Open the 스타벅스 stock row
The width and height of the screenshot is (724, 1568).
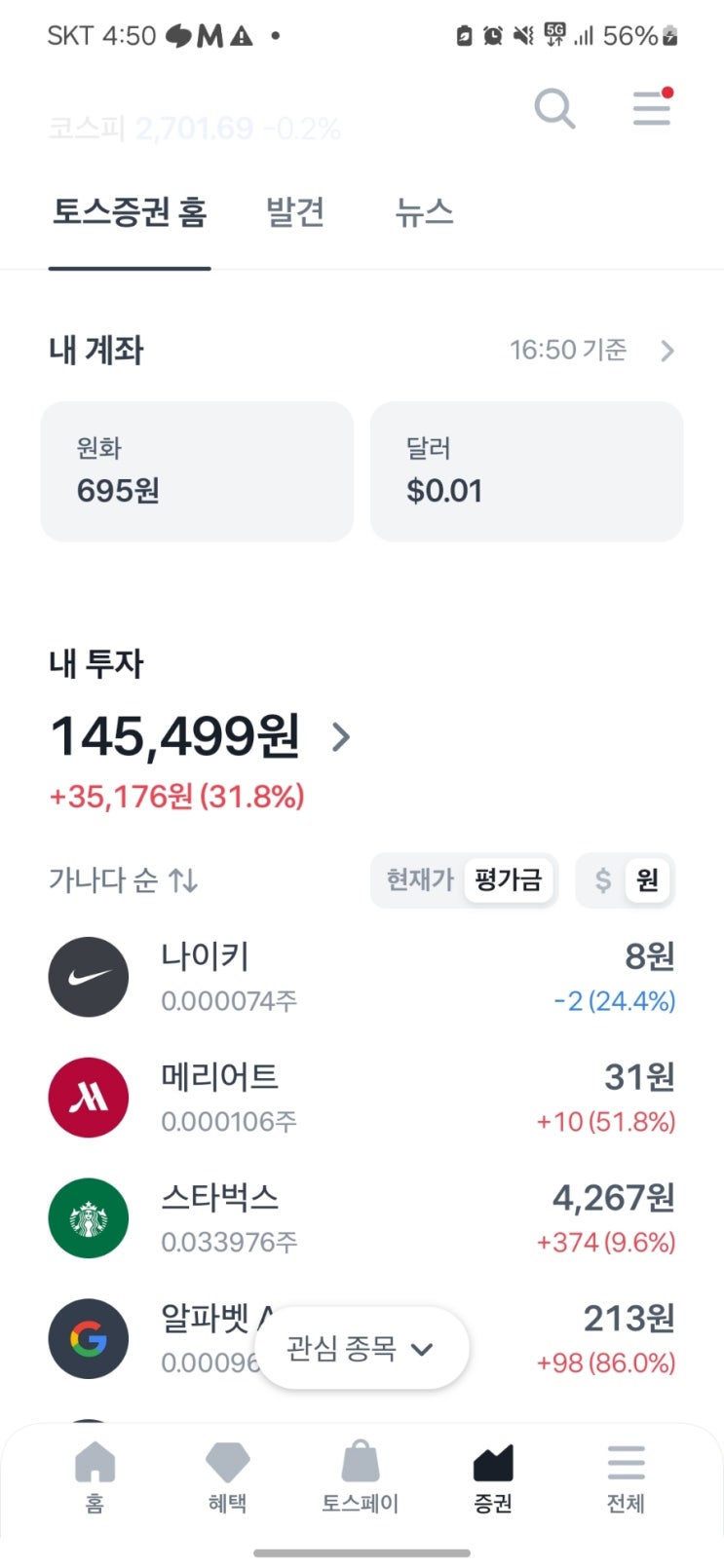click(x=362, y=1218)
